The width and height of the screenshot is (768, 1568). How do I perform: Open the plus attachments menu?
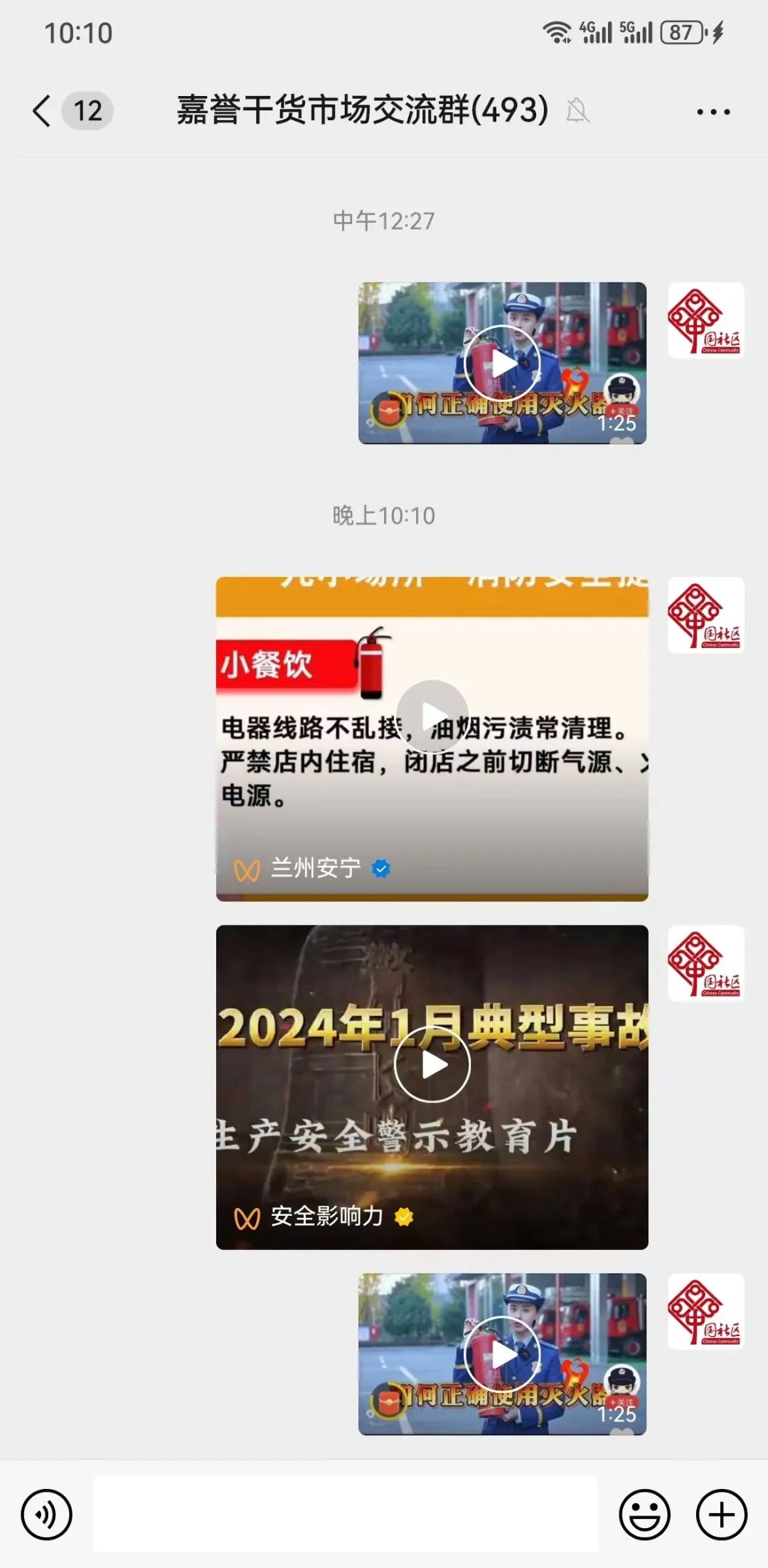721,1515
